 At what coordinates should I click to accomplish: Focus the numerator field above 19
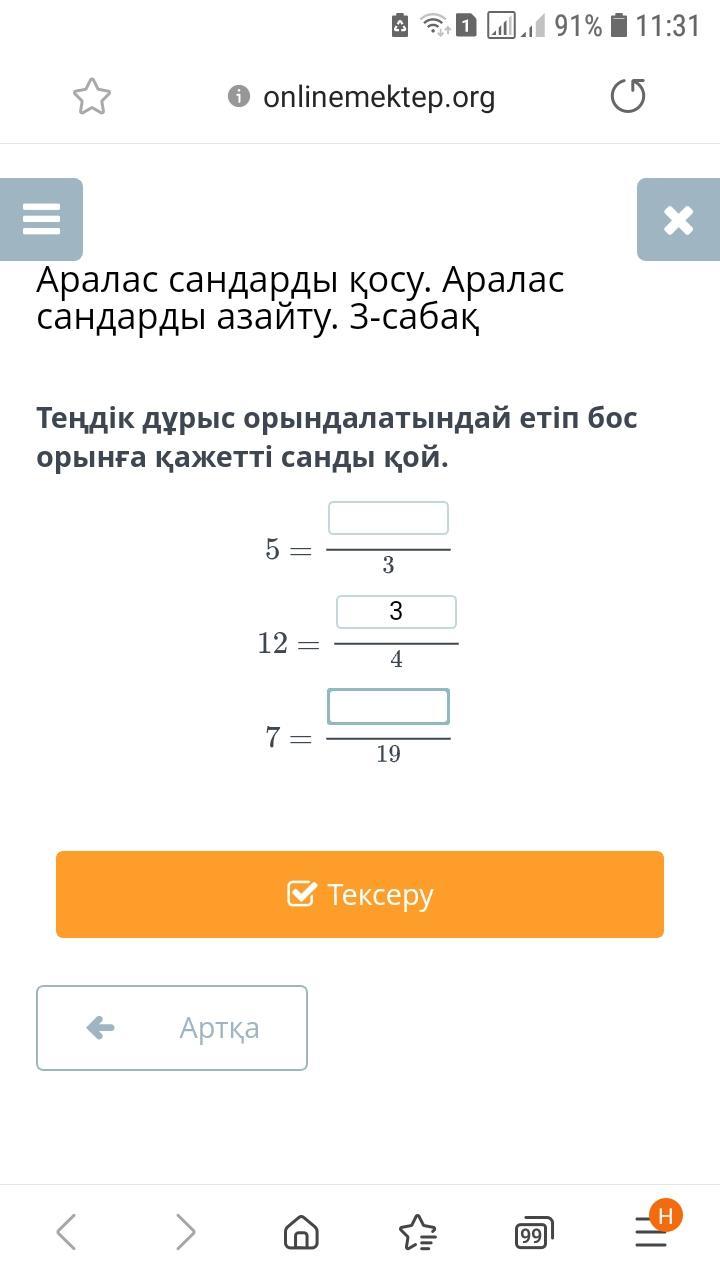(x=388, y=706)
